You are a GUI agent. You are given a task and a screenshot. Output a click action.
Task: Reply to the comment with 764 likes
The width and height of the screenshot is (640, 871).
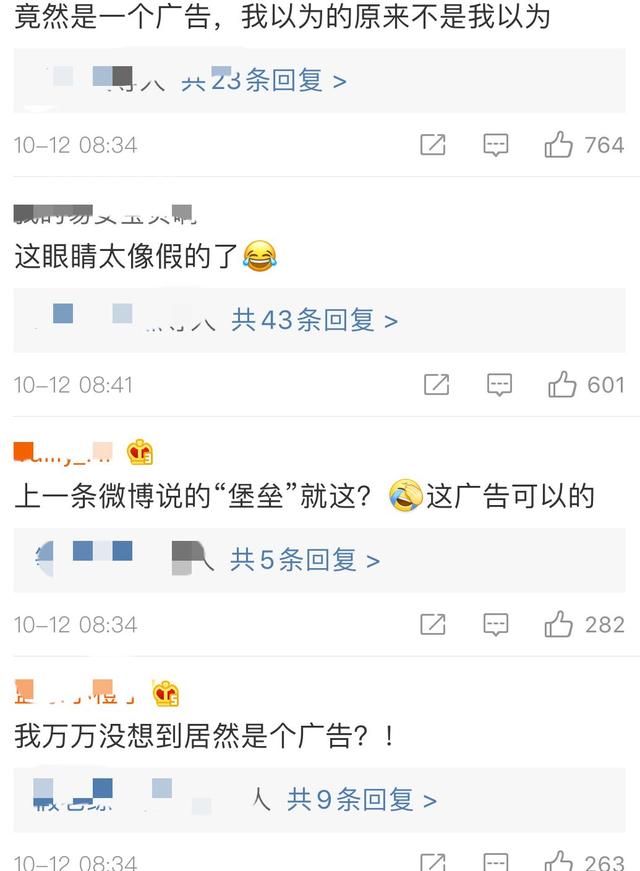click(x=496, y=145)
